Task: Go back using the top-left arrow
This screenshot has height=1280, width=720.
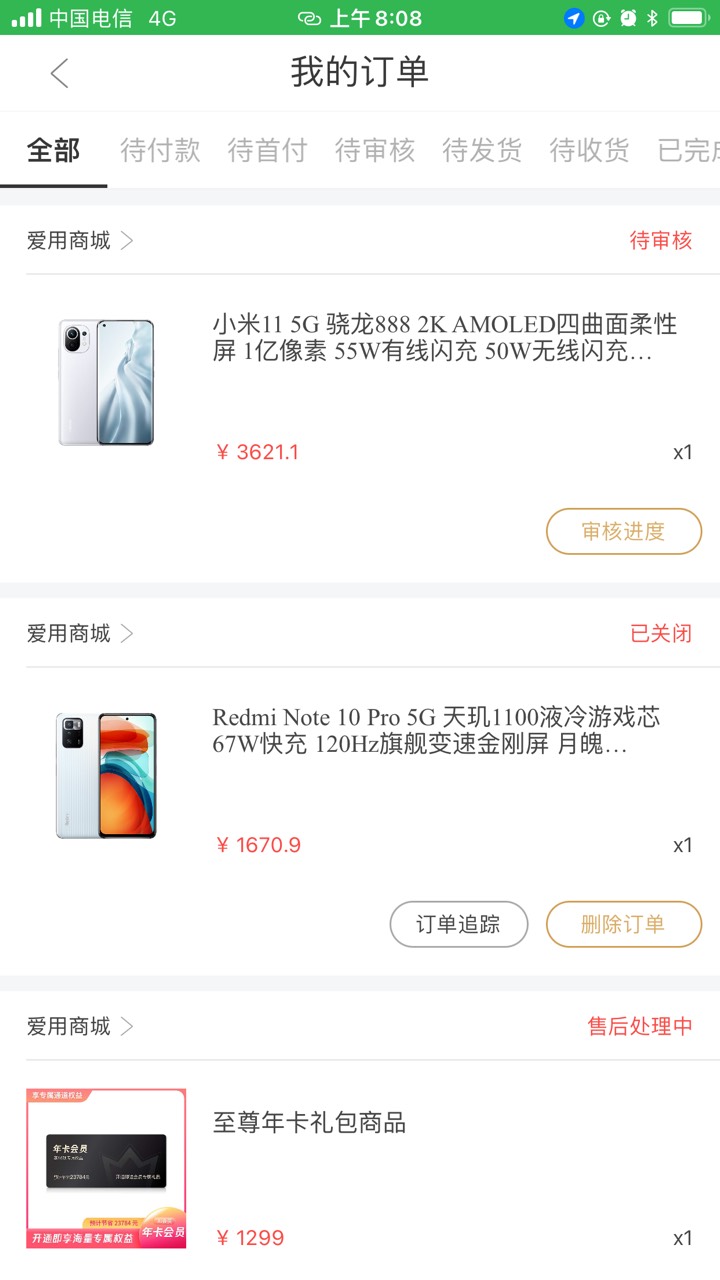Action: pyautogui.click(x=60, y=73)
